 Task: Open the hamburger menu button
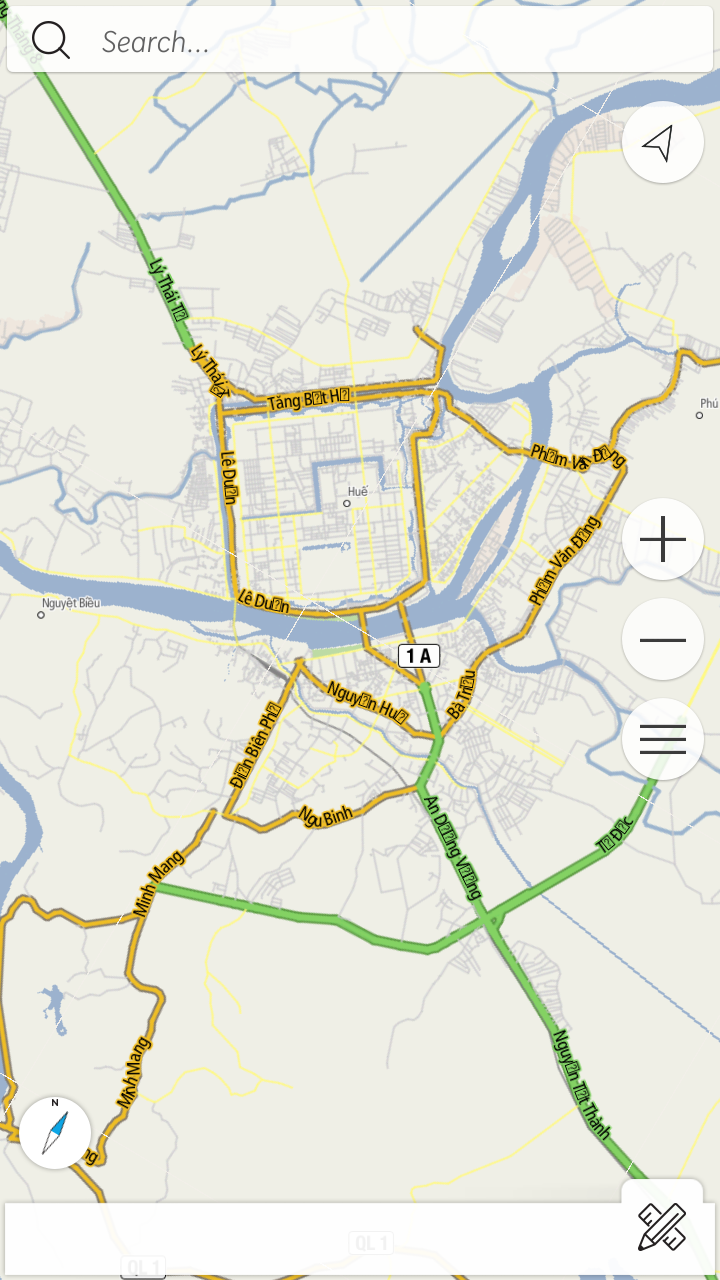662,739
